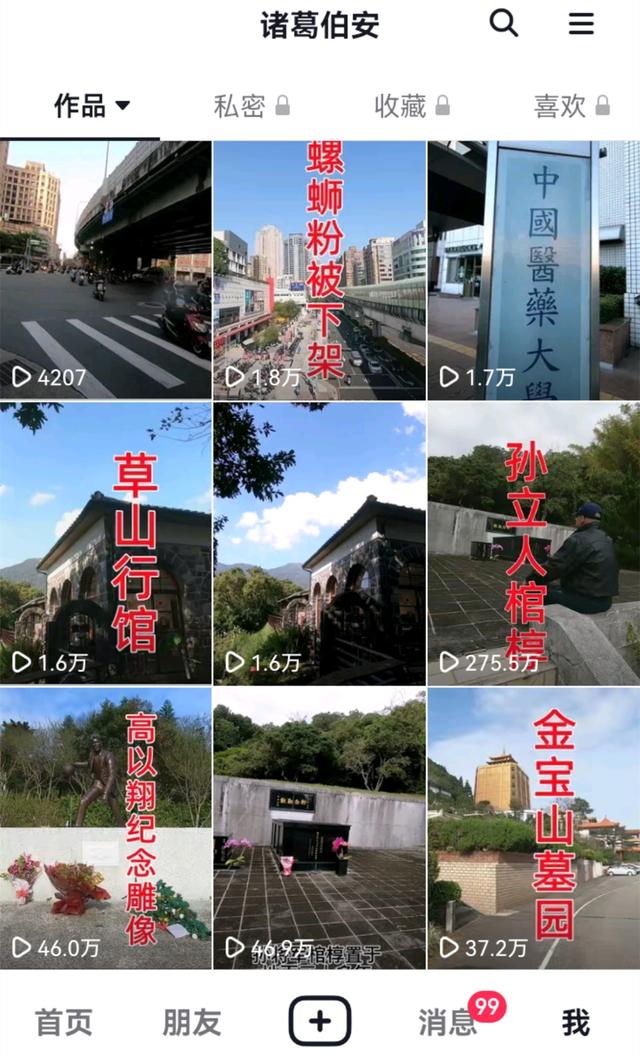640x1056 pixels.
Task: Switch to the 喜欢 tab
Action: point(571,105)
